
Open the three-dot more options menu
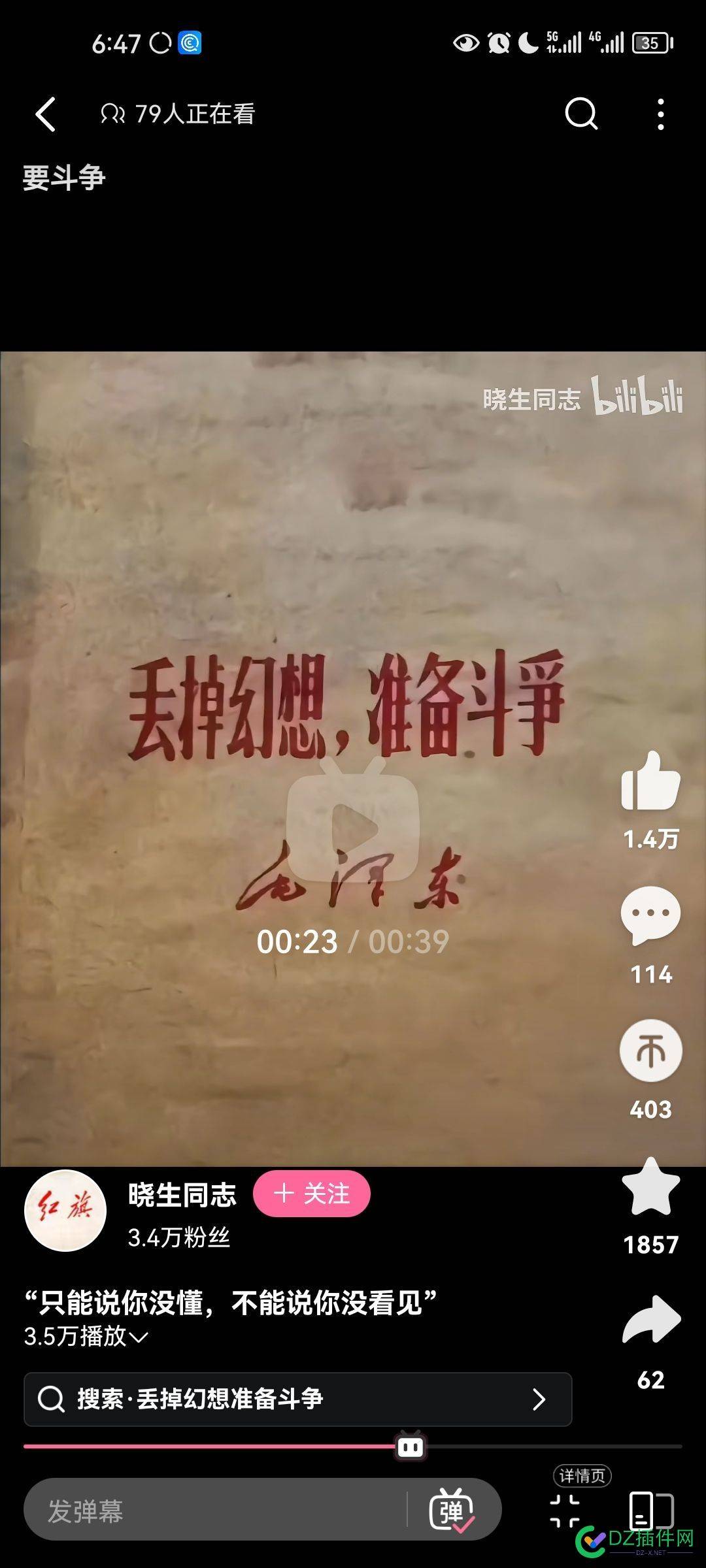click(x=660, y=114)
